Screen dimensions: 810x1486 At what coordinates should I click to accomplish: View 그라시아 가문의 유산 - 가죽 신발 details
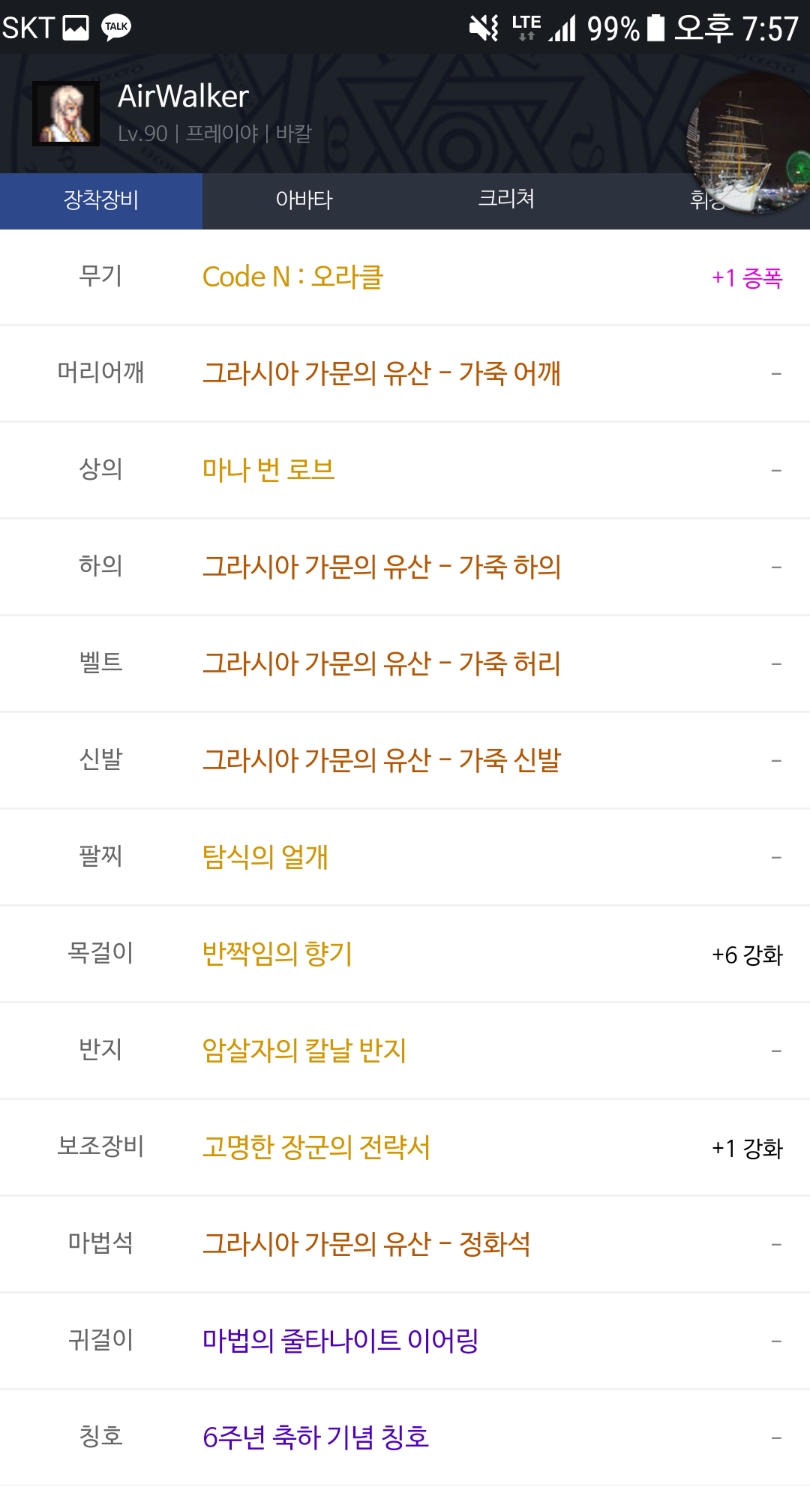point(405,760)
